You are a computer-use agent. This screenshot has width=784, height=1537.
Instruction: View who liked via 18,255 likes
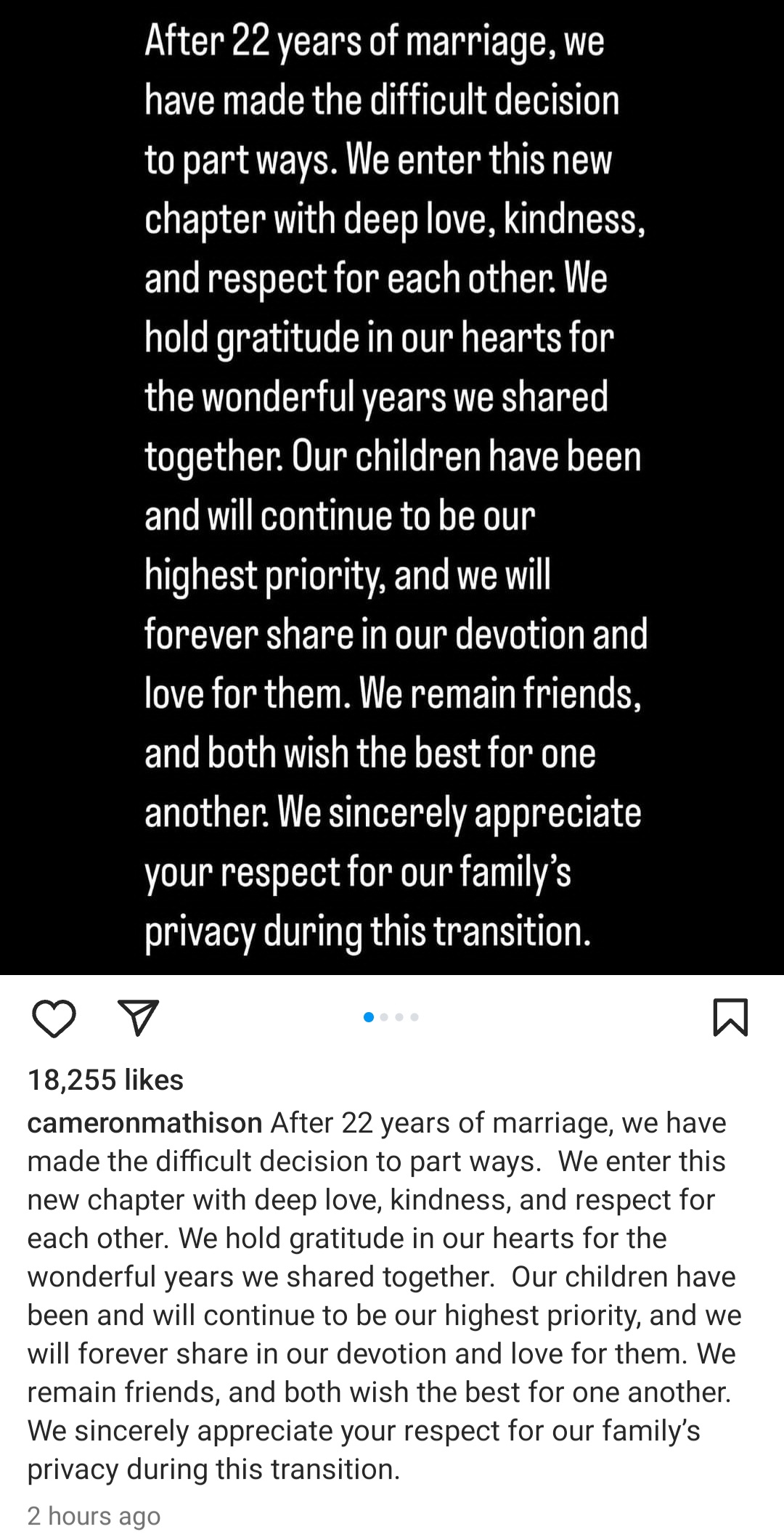click(x=105, y=1080)
